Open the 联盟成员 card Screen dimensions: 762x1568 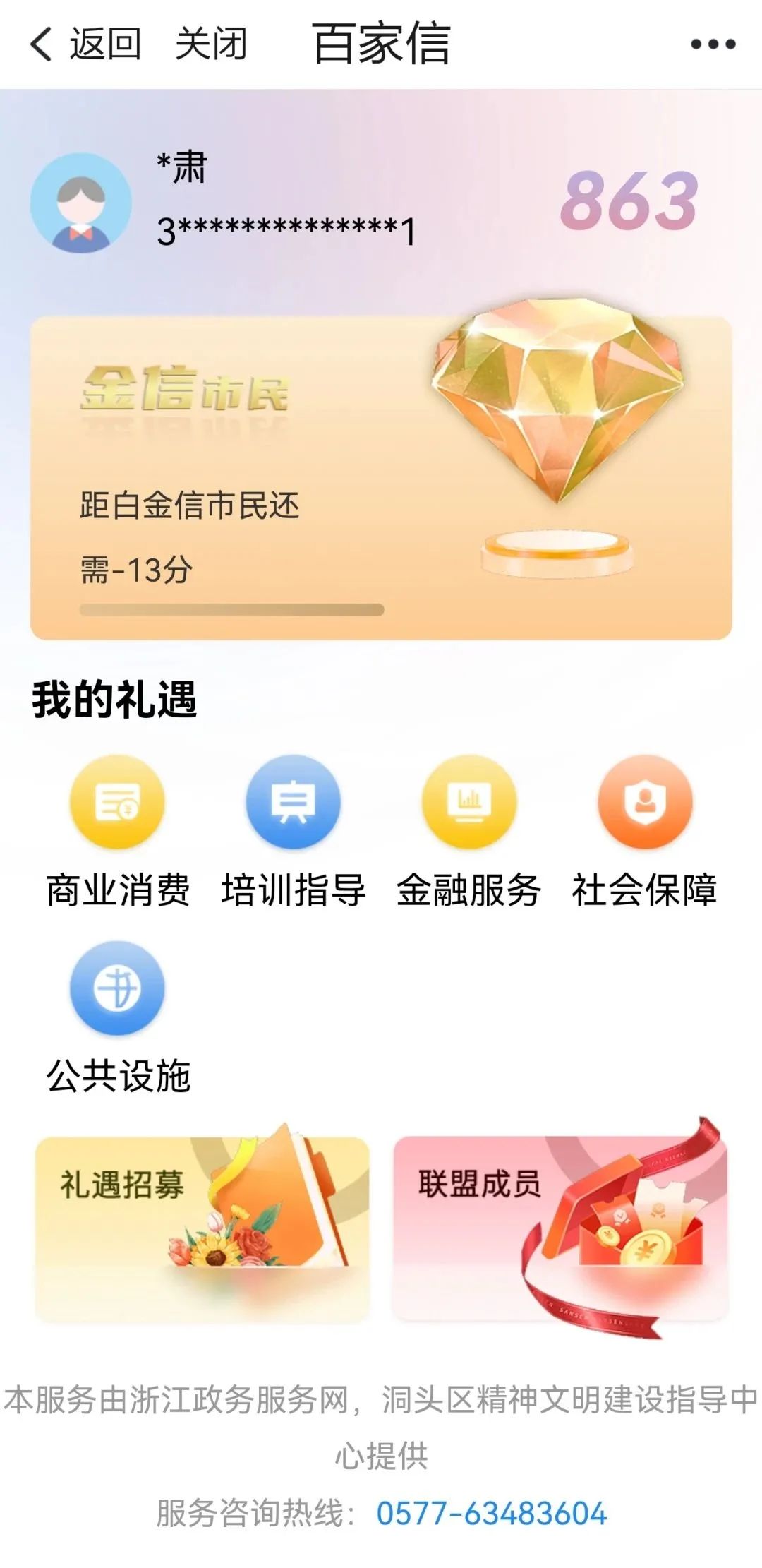tap(560, 1228)
